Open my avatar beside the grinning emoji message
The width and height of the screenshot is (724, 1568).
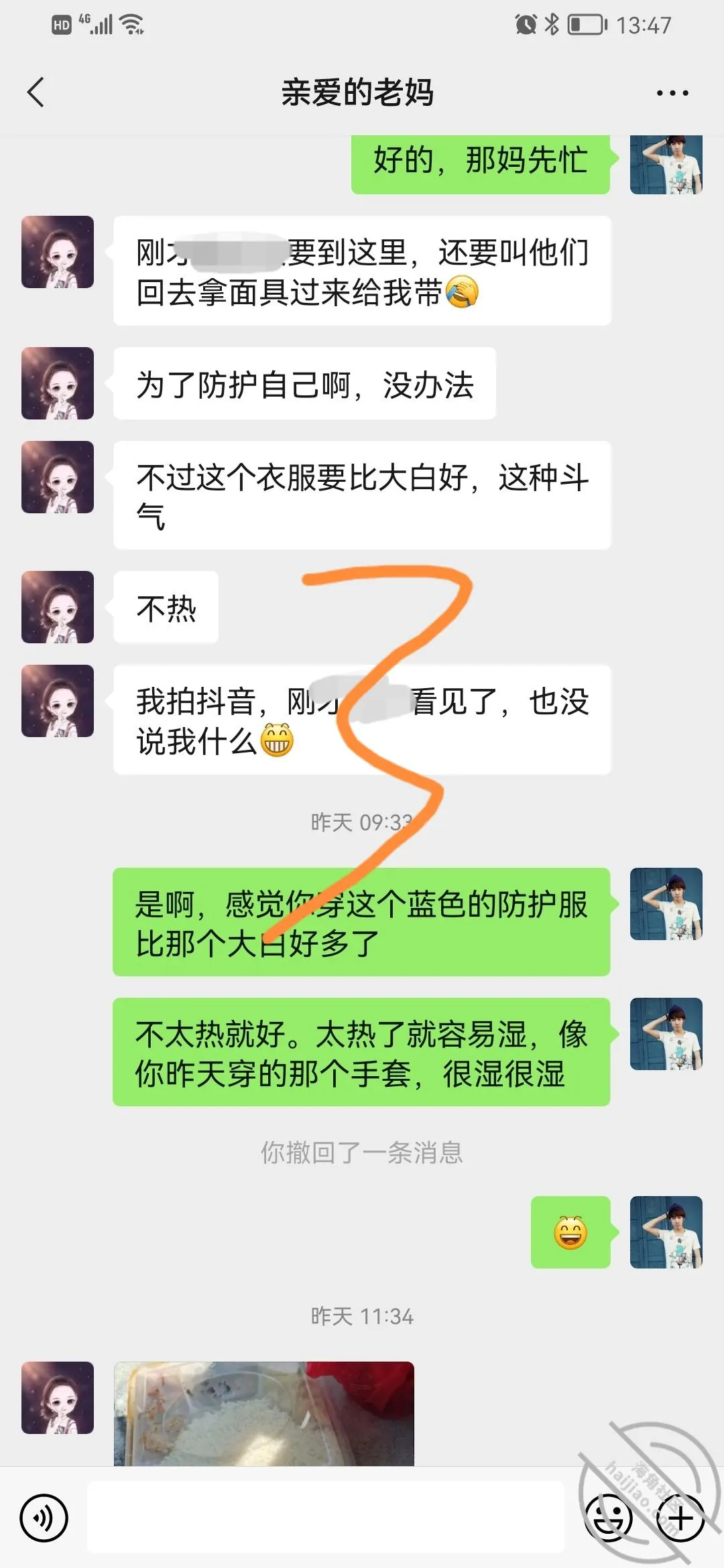[x=666, y=1232]
